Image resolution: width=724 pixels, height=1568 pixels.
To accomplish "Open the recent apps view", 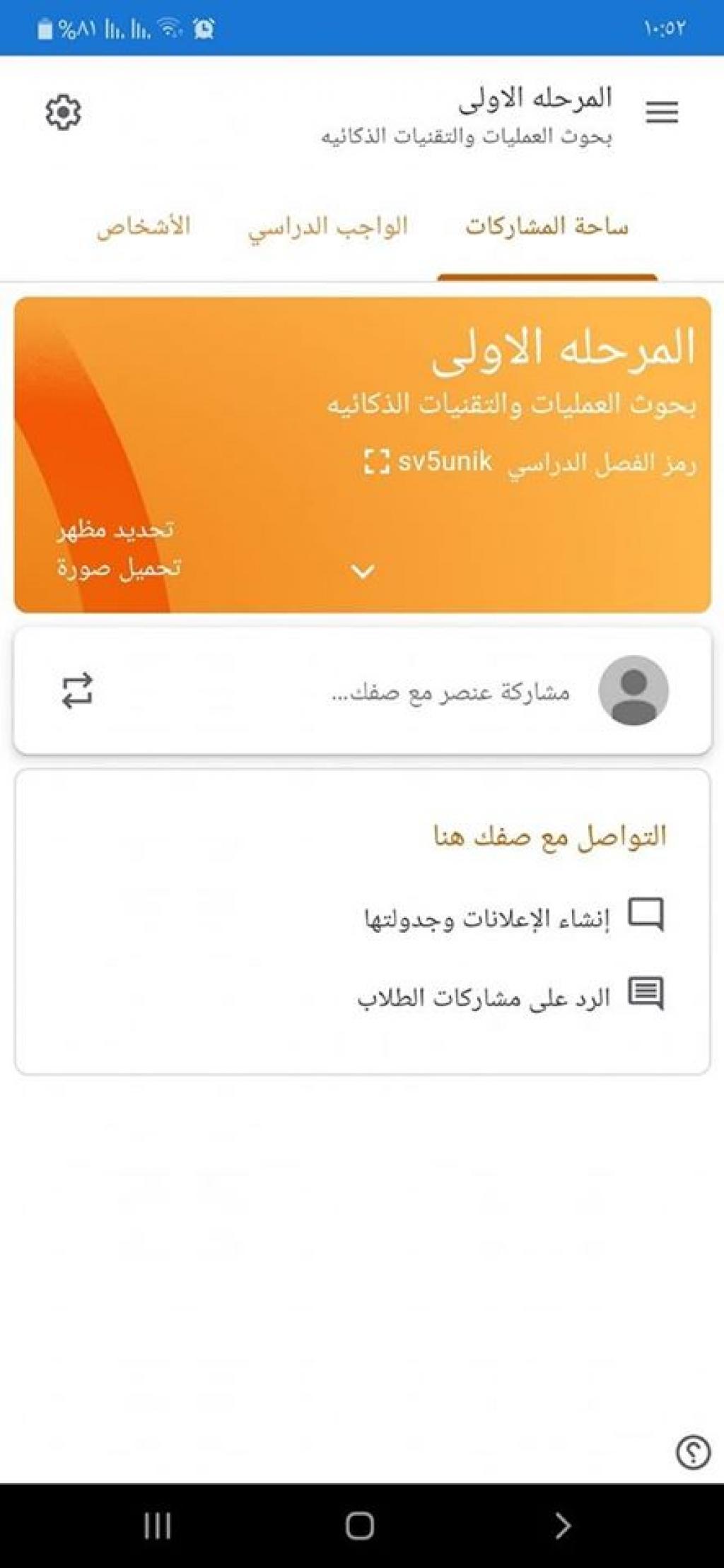I will click(x=157, y=1526).
